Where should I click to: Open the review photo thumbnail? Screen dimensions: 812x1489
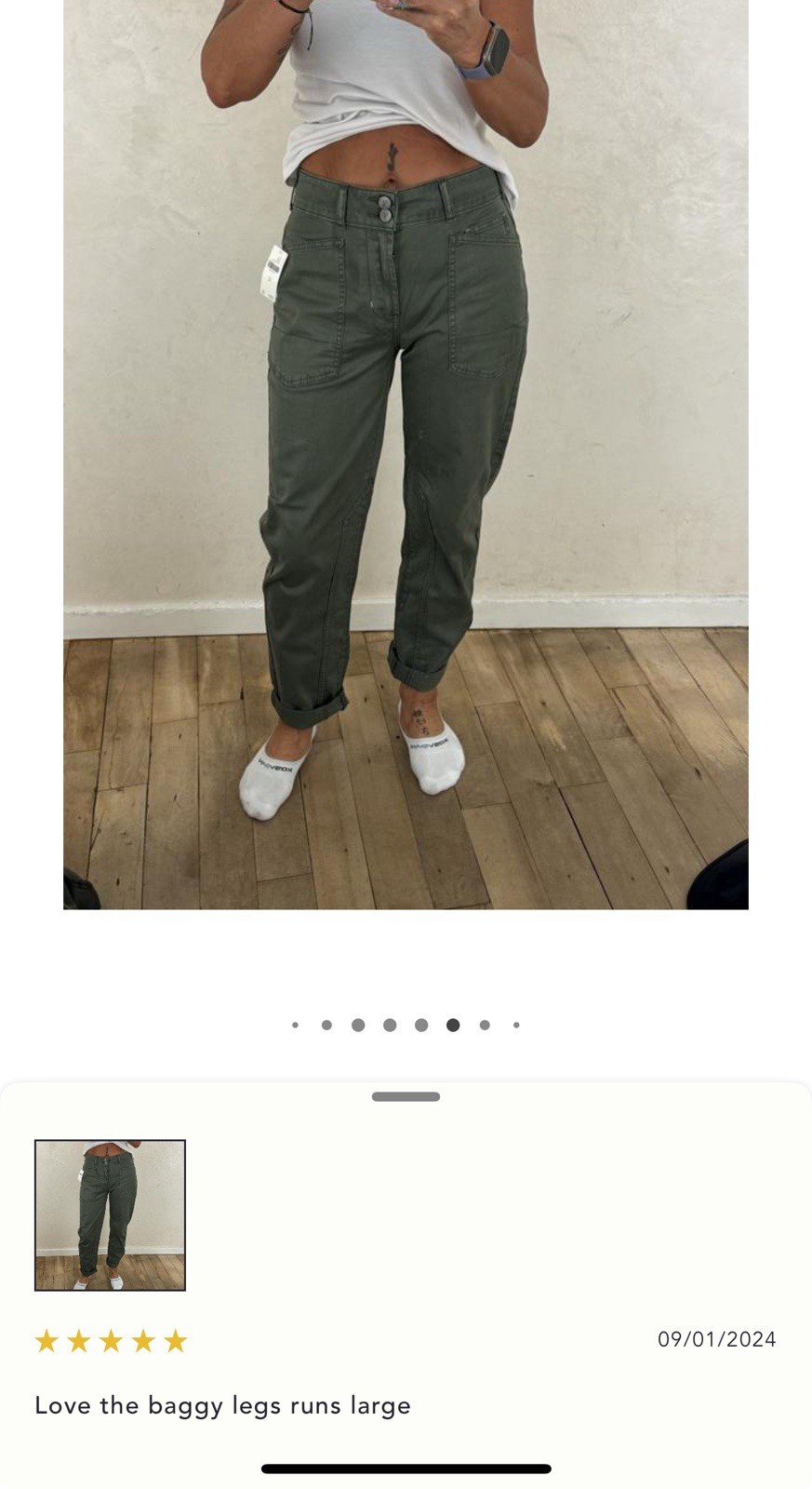coord(110,1214)
